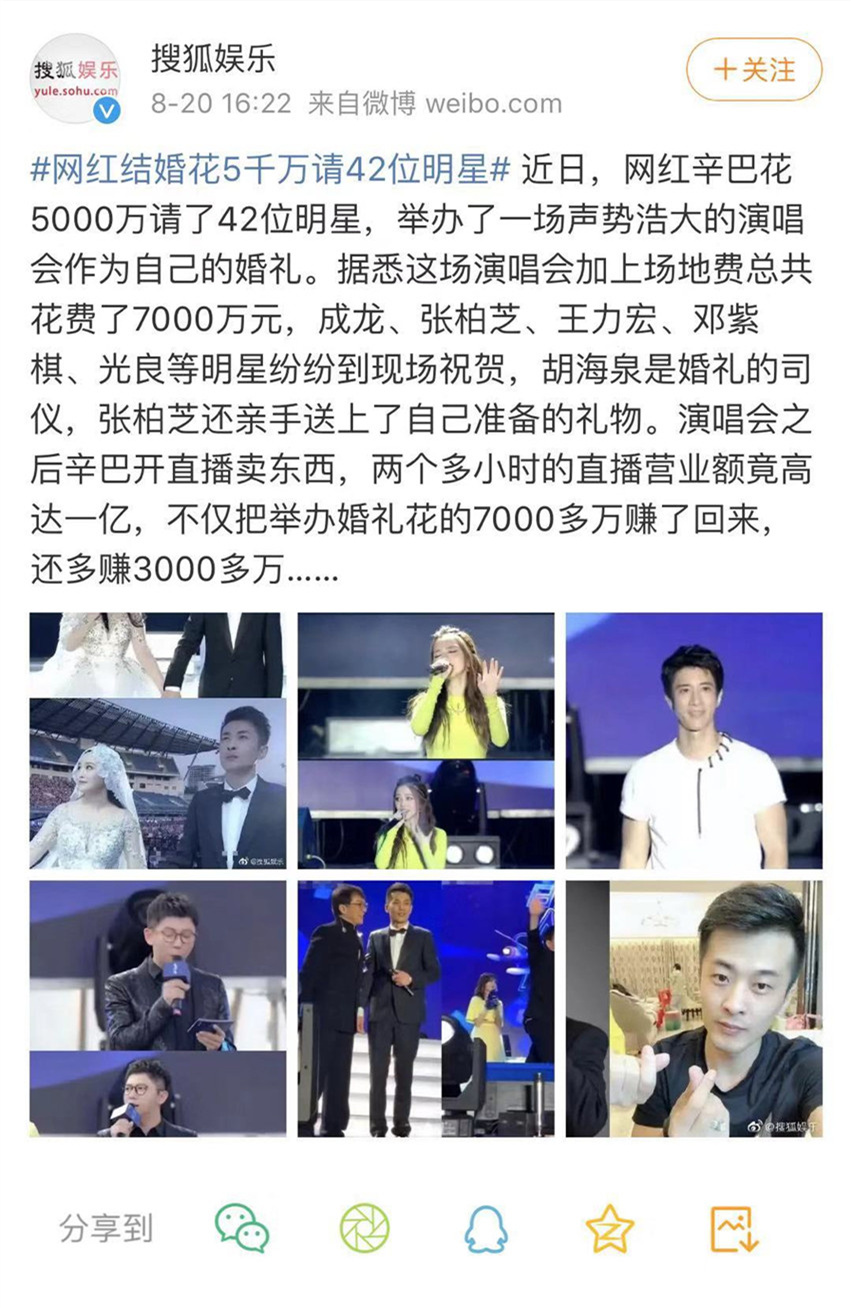Share post to QQ Zone star icon
This screenshot has width=851, height=1308.
click(x=610, y=1228)
